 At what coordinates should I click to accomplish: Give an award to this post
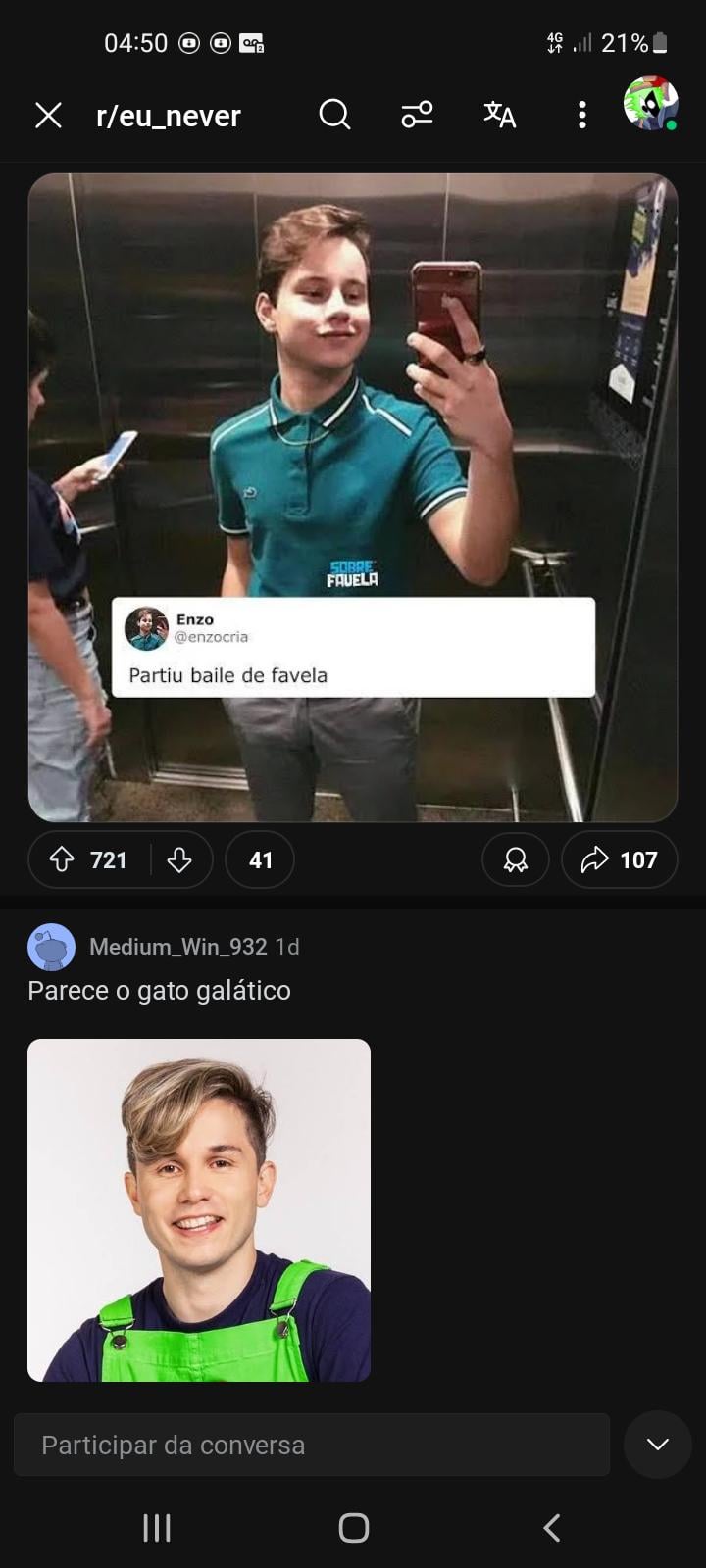[515, 859]
